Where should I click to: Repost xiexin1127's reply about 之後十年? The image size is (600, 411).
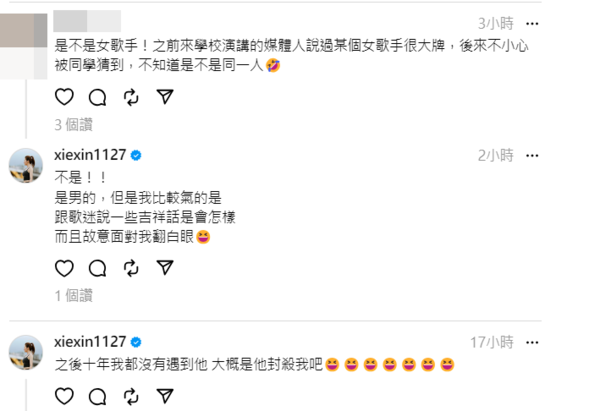point(131,400)
